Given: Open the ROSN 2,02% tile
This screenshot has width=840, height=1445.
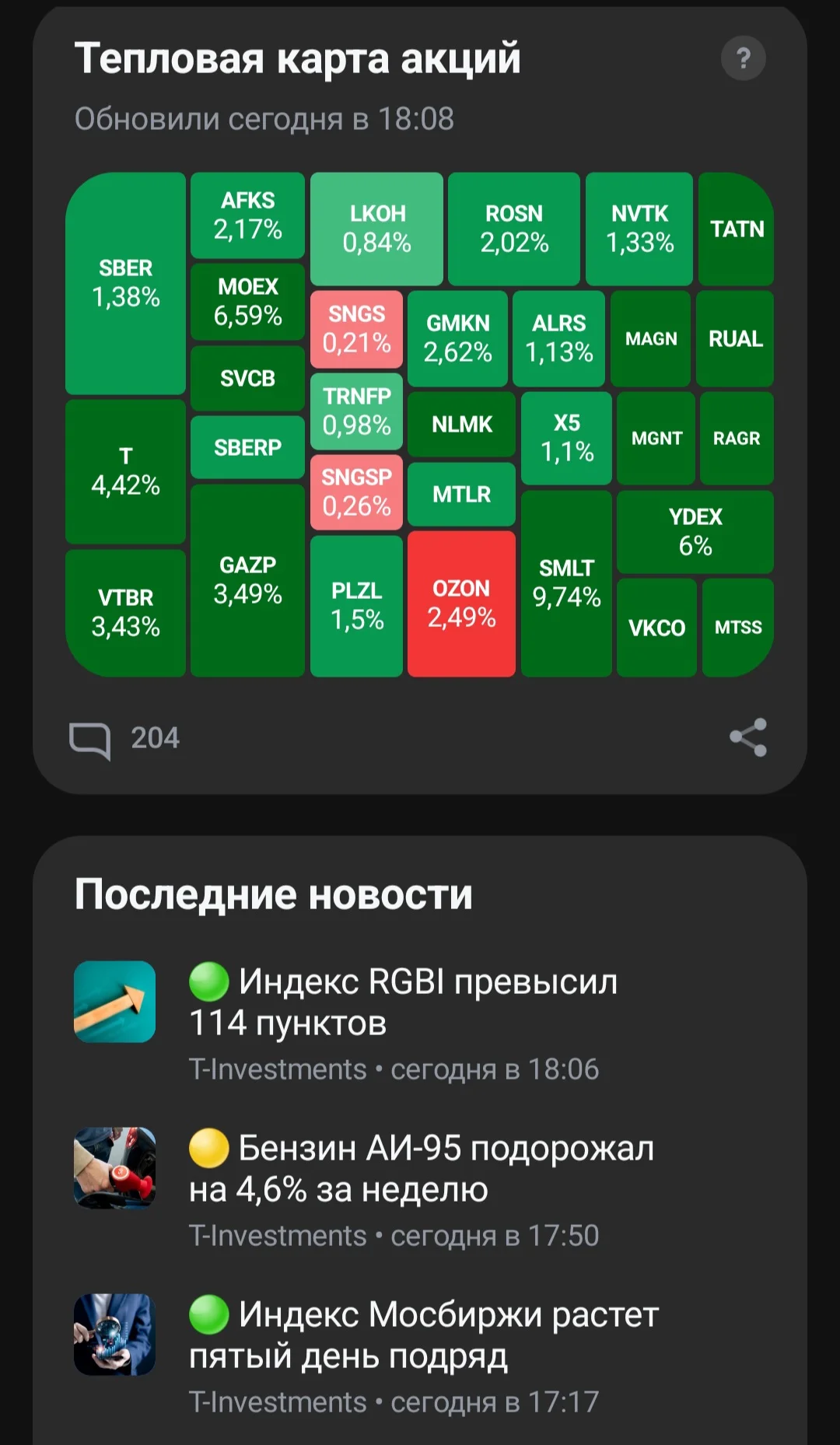Looking at the screenshot, I should (514, 229).
